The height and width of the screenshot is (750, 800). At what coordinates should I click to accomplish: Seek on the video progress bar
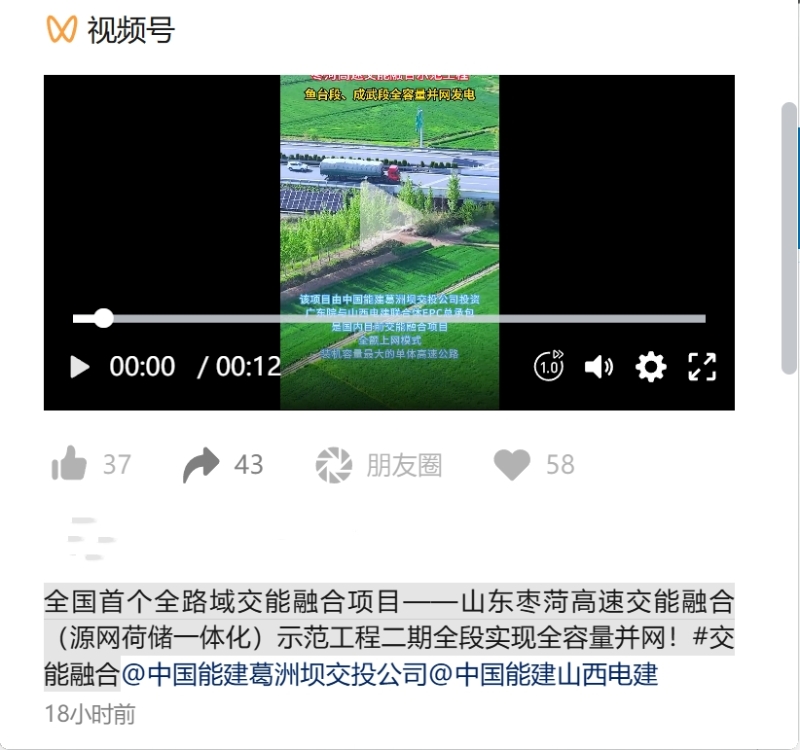(x=400, y=319)
